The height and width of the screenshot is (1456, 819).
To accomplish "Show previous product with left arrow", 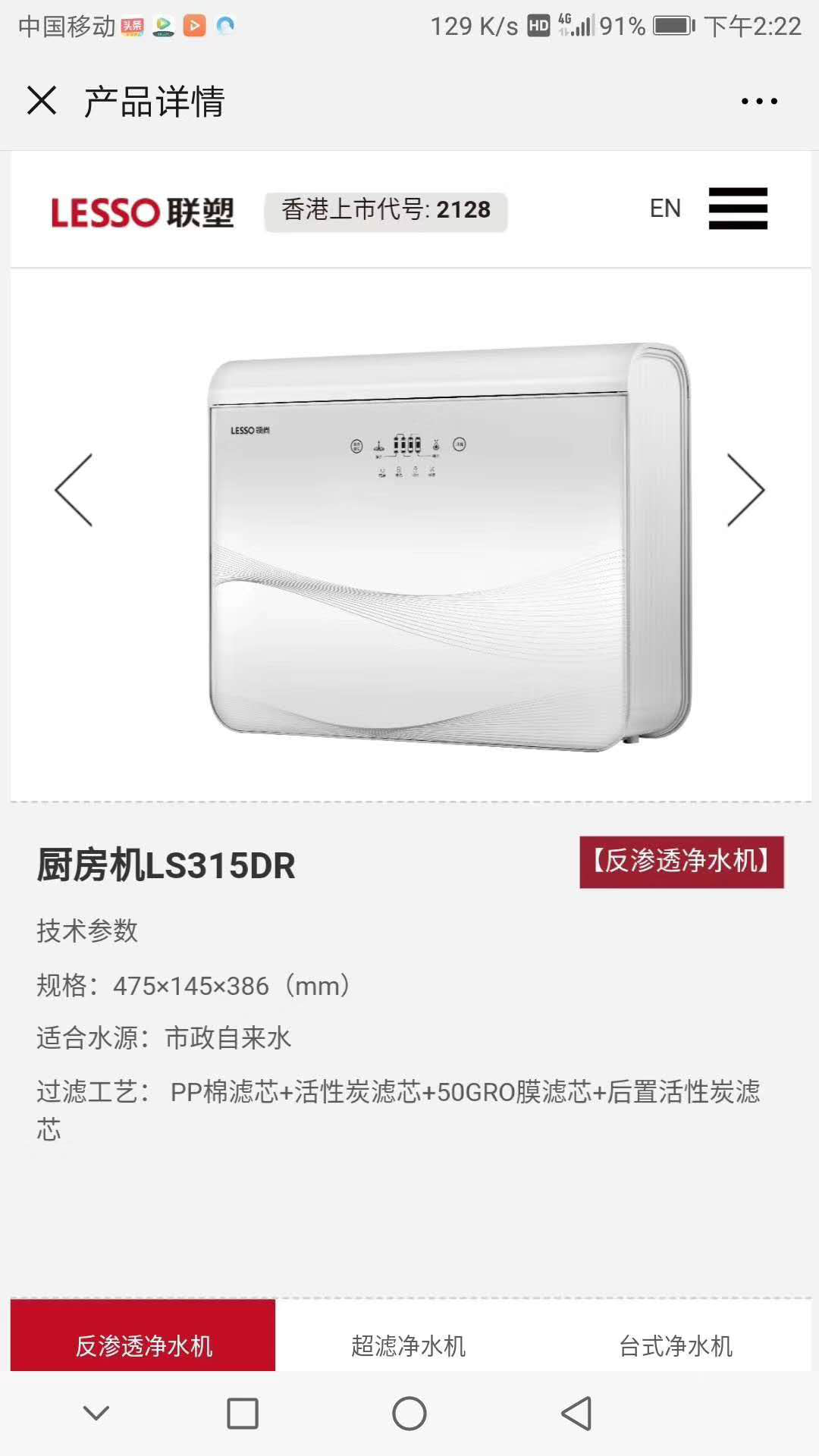I will (x=74, y=490).
